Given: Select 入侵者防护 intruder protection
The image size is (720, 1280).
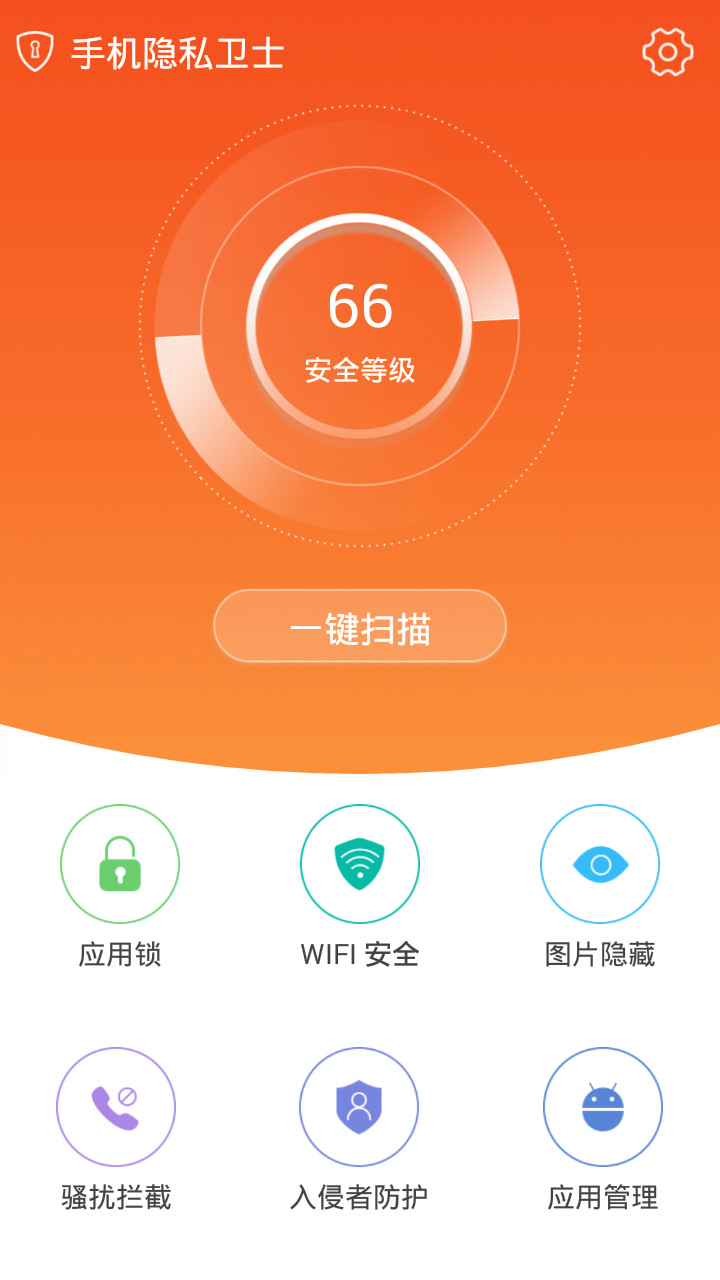Looking at the screenshot, I should pyautogui.click(x=359, y=1107).
